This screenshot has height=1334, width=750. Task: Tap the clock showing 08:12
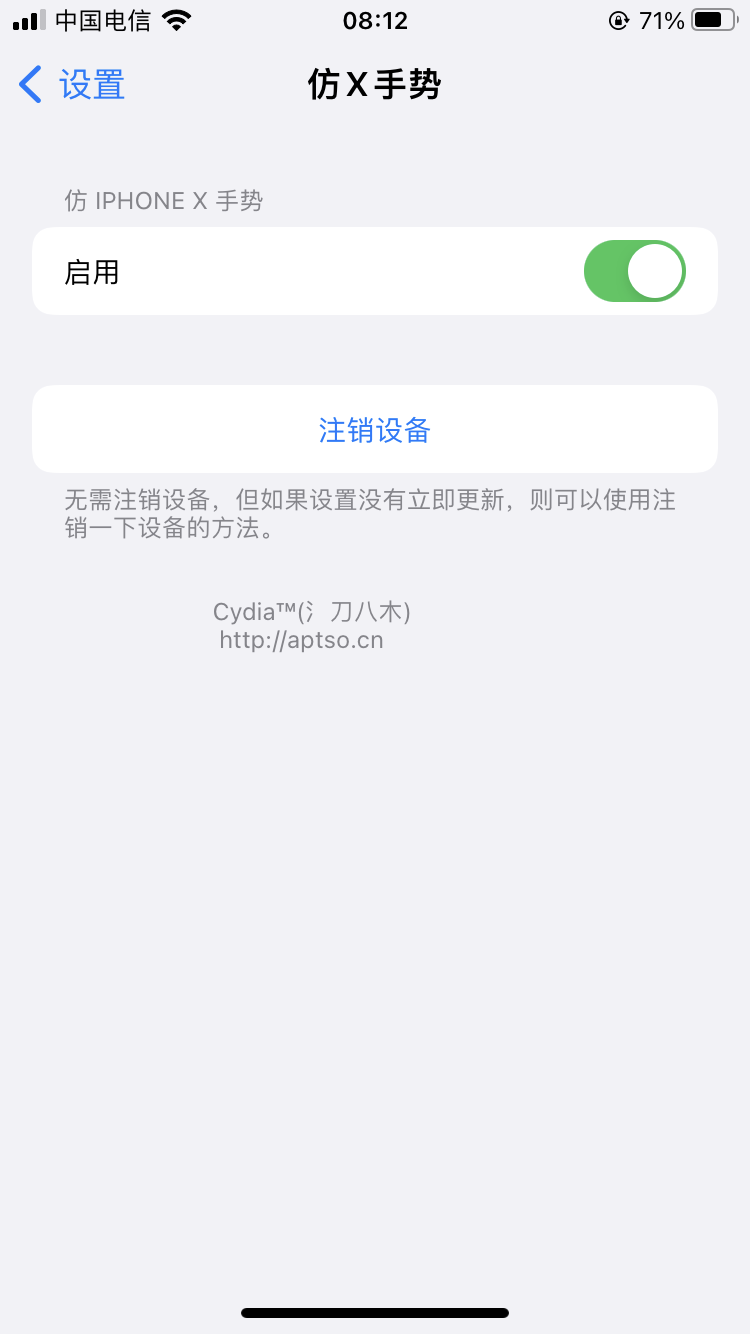tap(375, 20)
